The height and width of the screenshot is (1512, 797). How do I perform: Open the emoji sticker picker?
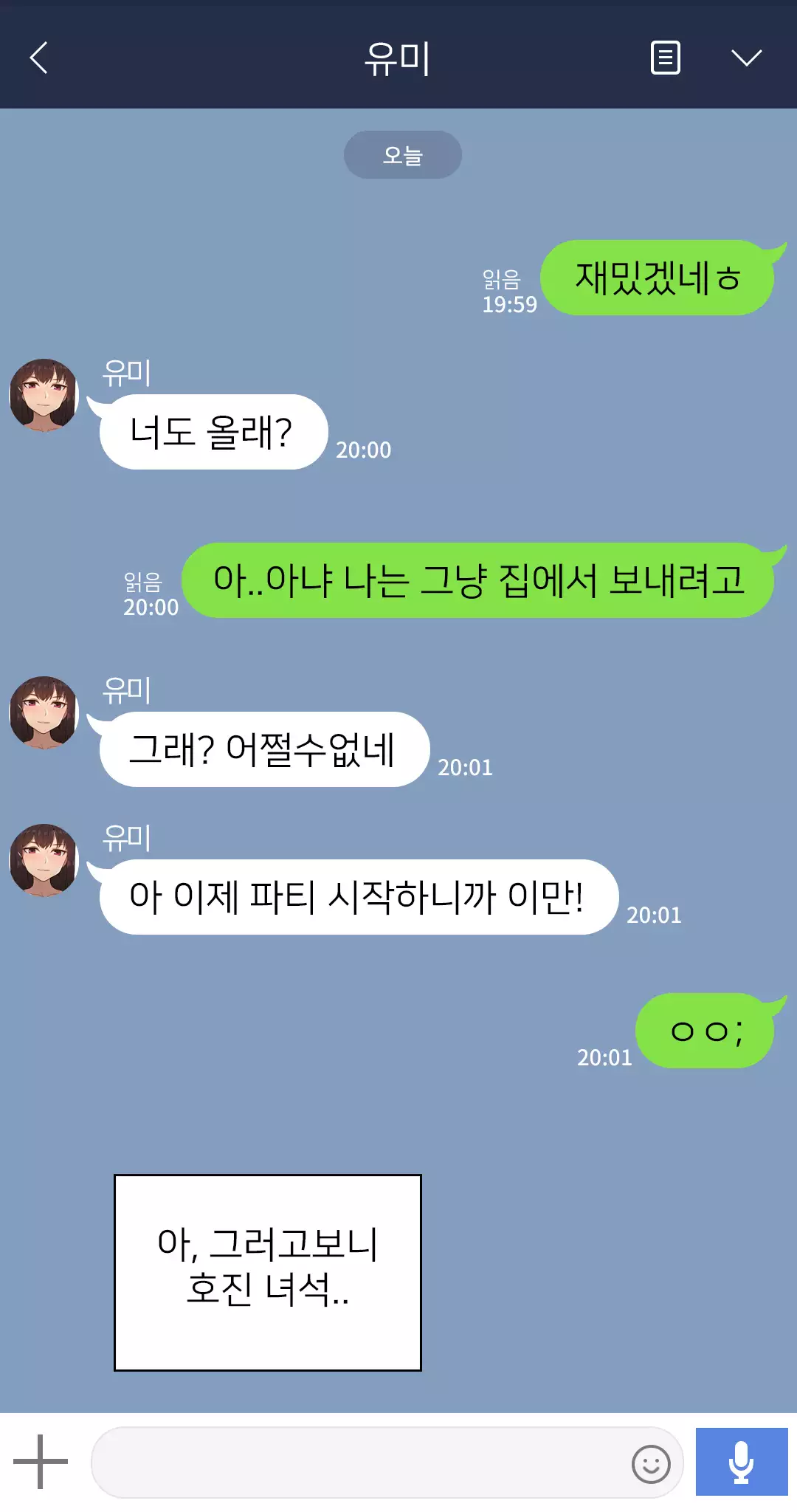[x=651, y=1463]
